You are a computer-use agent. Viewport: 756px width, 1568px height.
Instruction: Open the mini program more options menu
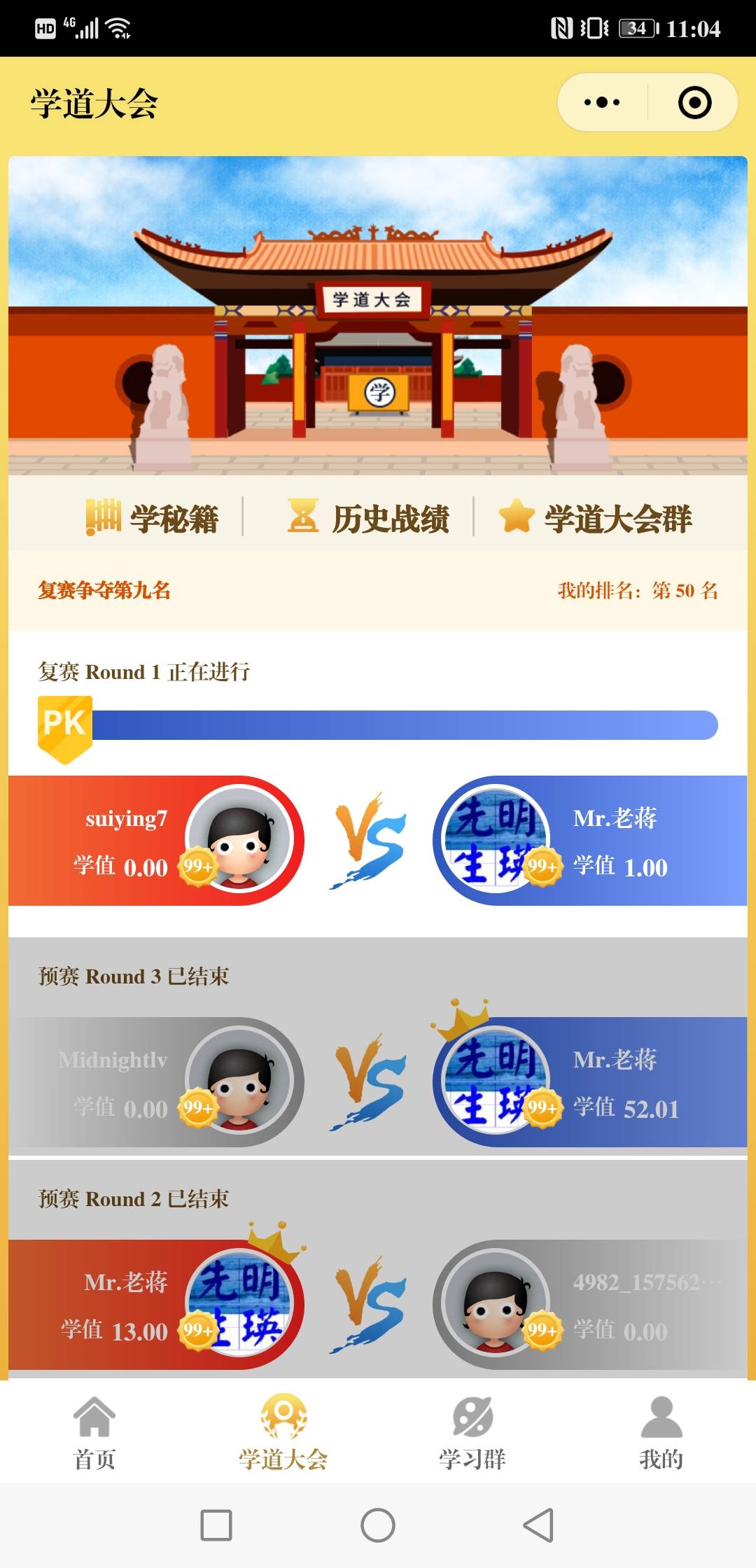pos(602,102)
